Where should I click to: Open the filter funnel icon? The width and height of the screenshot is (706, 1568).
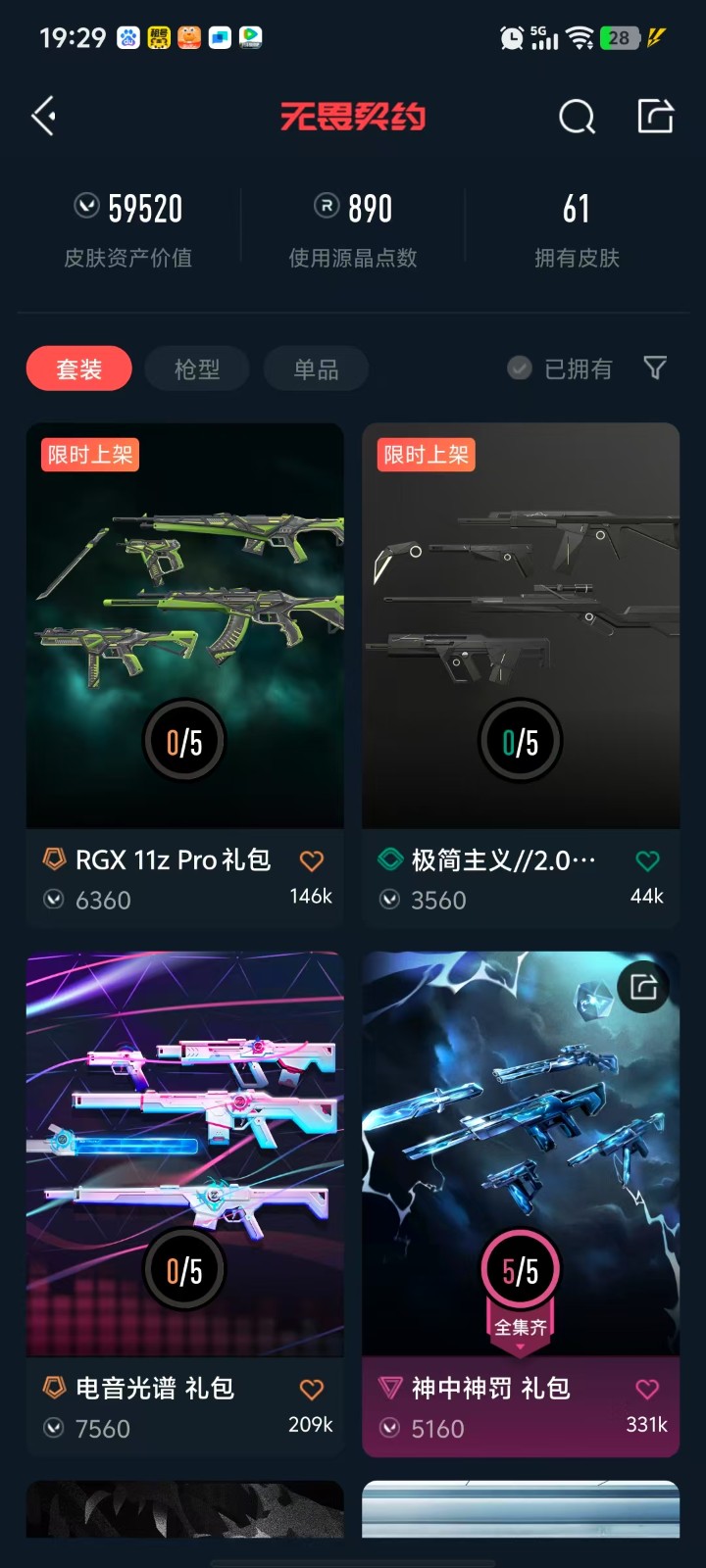[655, 367]
